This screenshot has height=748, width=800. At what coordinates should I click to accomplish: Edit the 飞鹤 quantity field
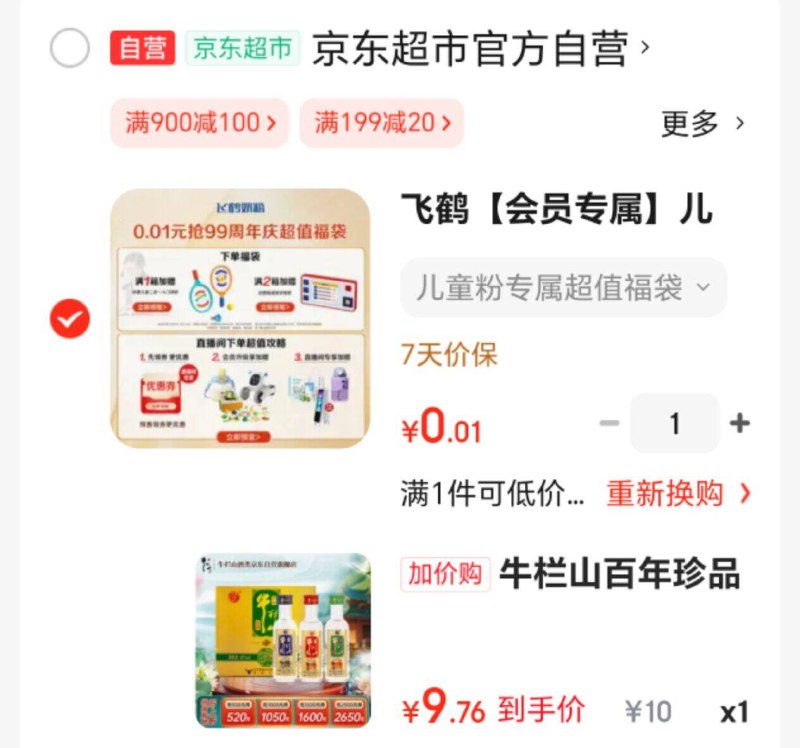coord(674,424)
